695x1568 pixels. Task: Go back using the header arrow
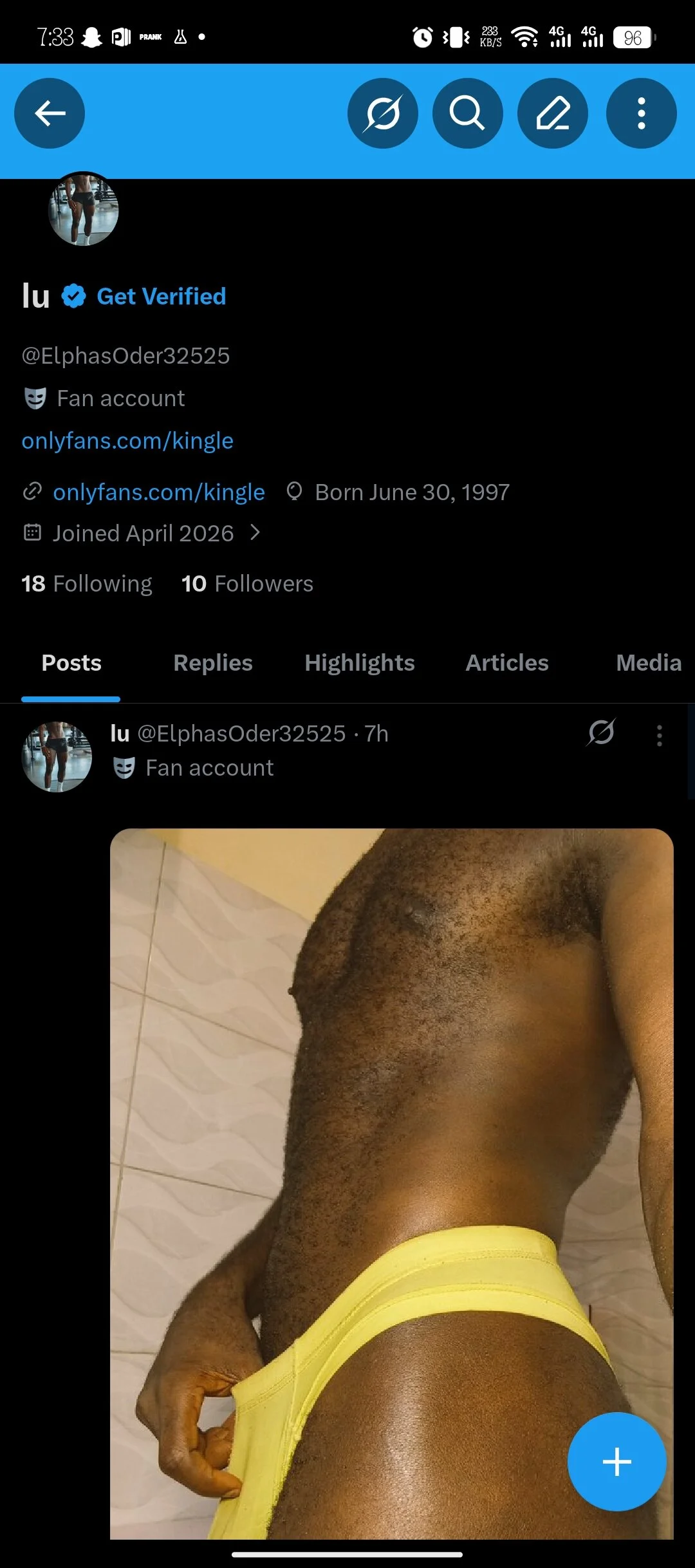(x=50, y=113)
